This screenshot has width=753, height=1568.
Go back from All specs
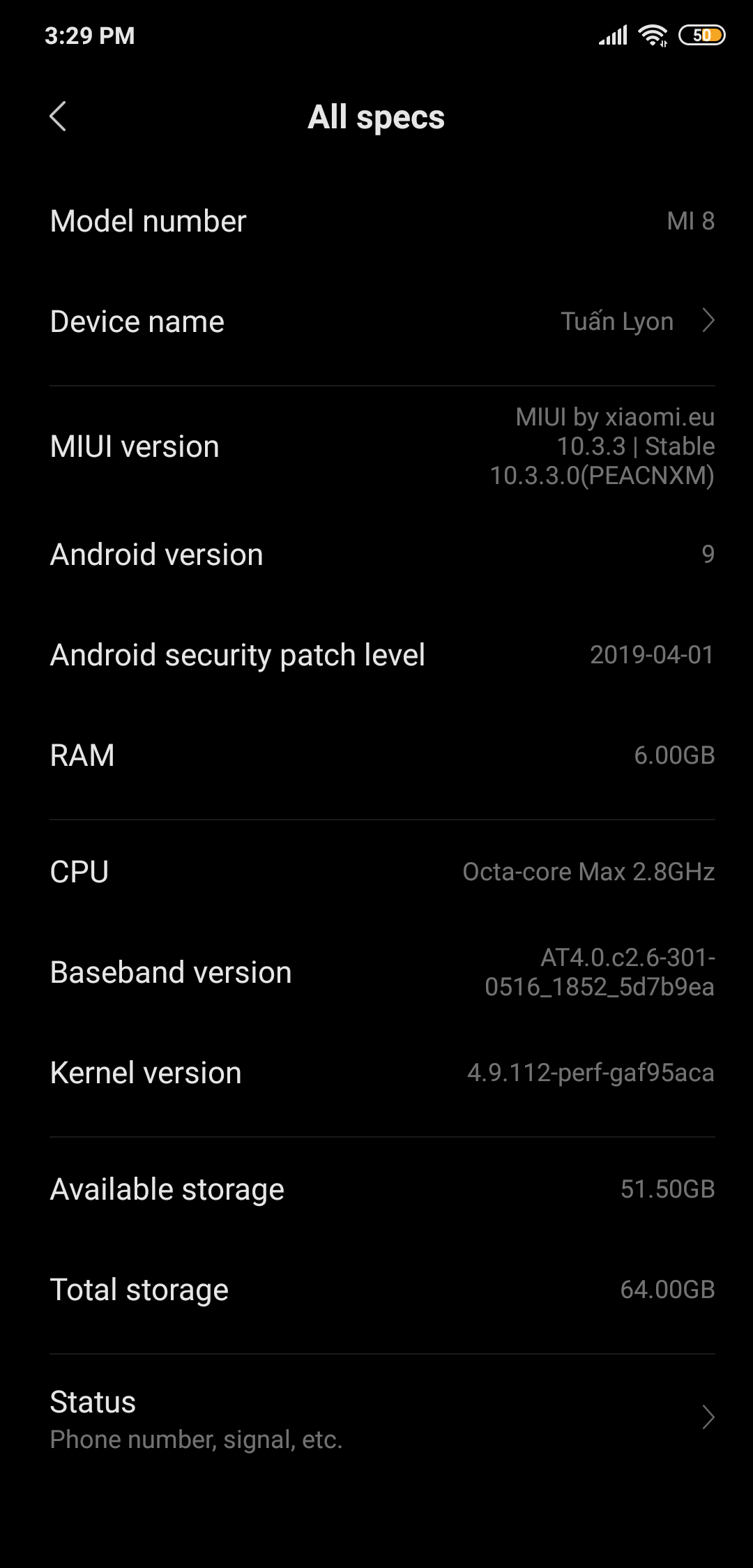coord(58,116)
